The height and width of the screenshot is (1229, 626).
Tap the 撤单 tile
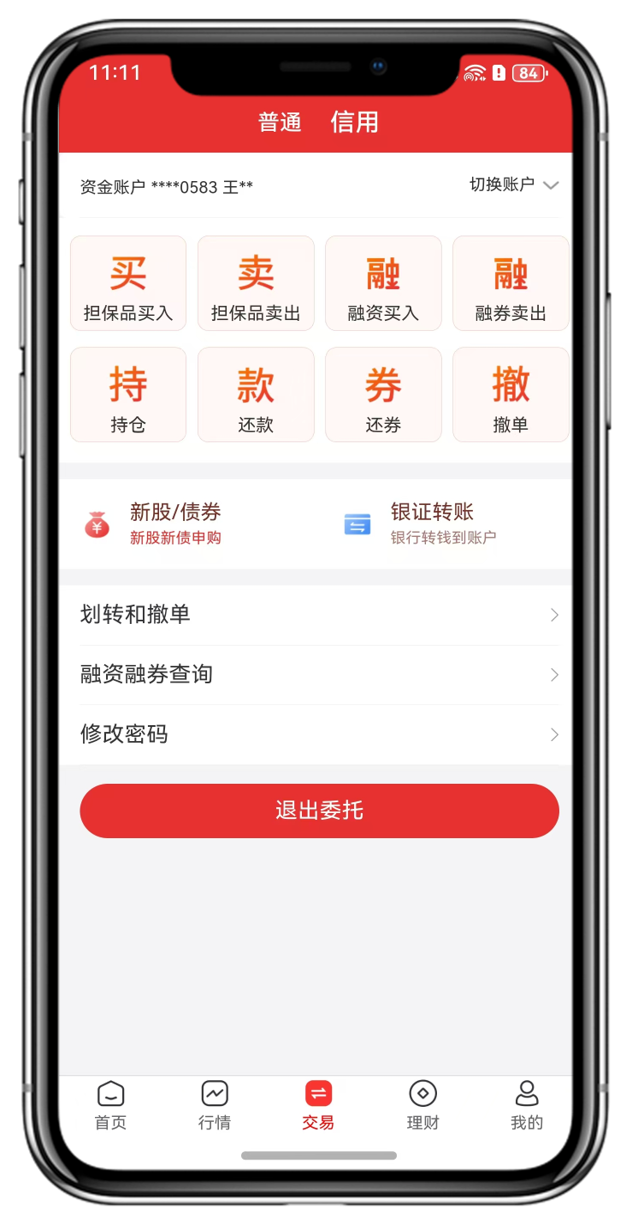511,395
